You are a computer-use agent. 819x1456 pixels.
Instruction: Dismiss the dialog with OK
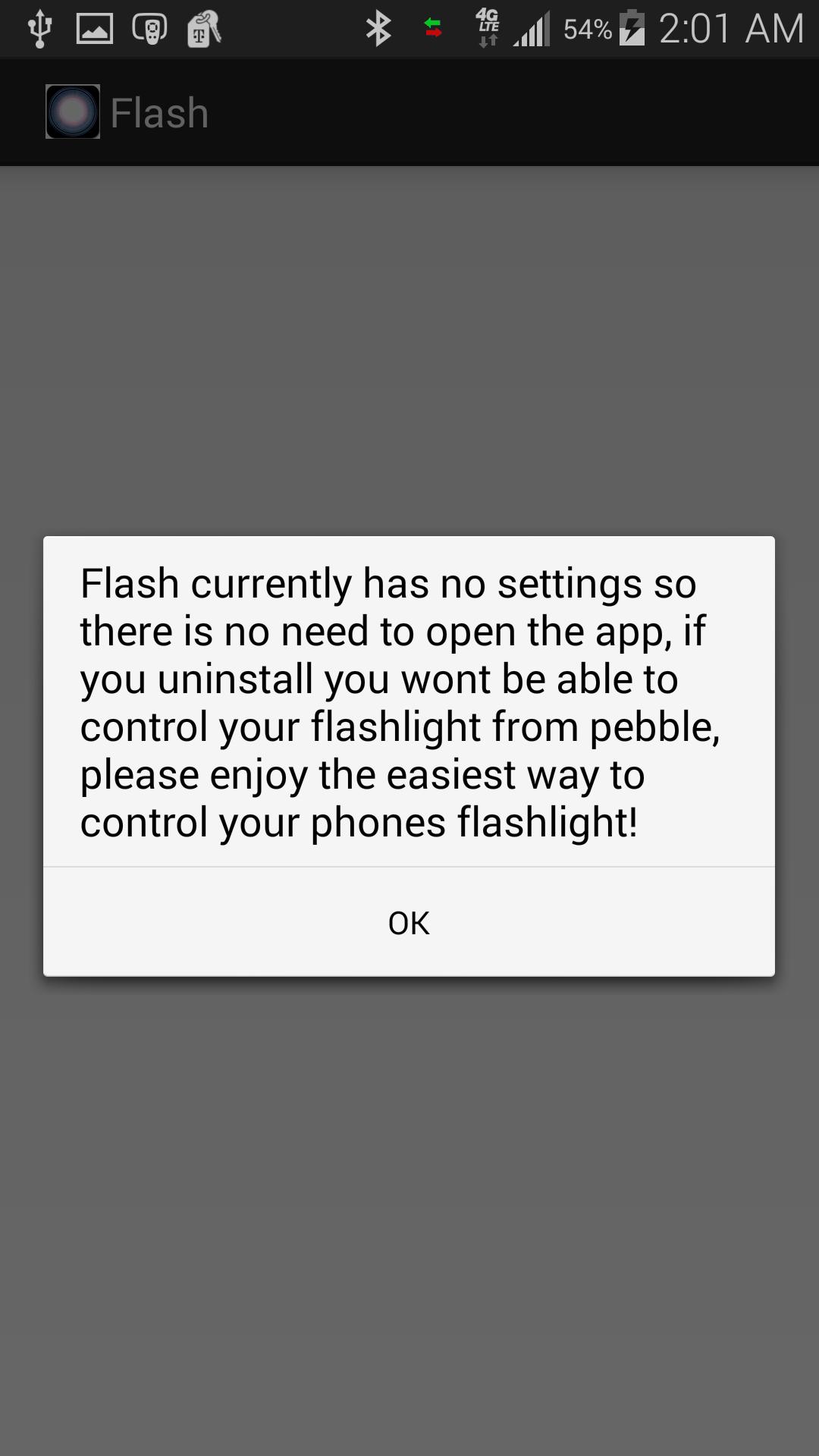pos(409,922)
